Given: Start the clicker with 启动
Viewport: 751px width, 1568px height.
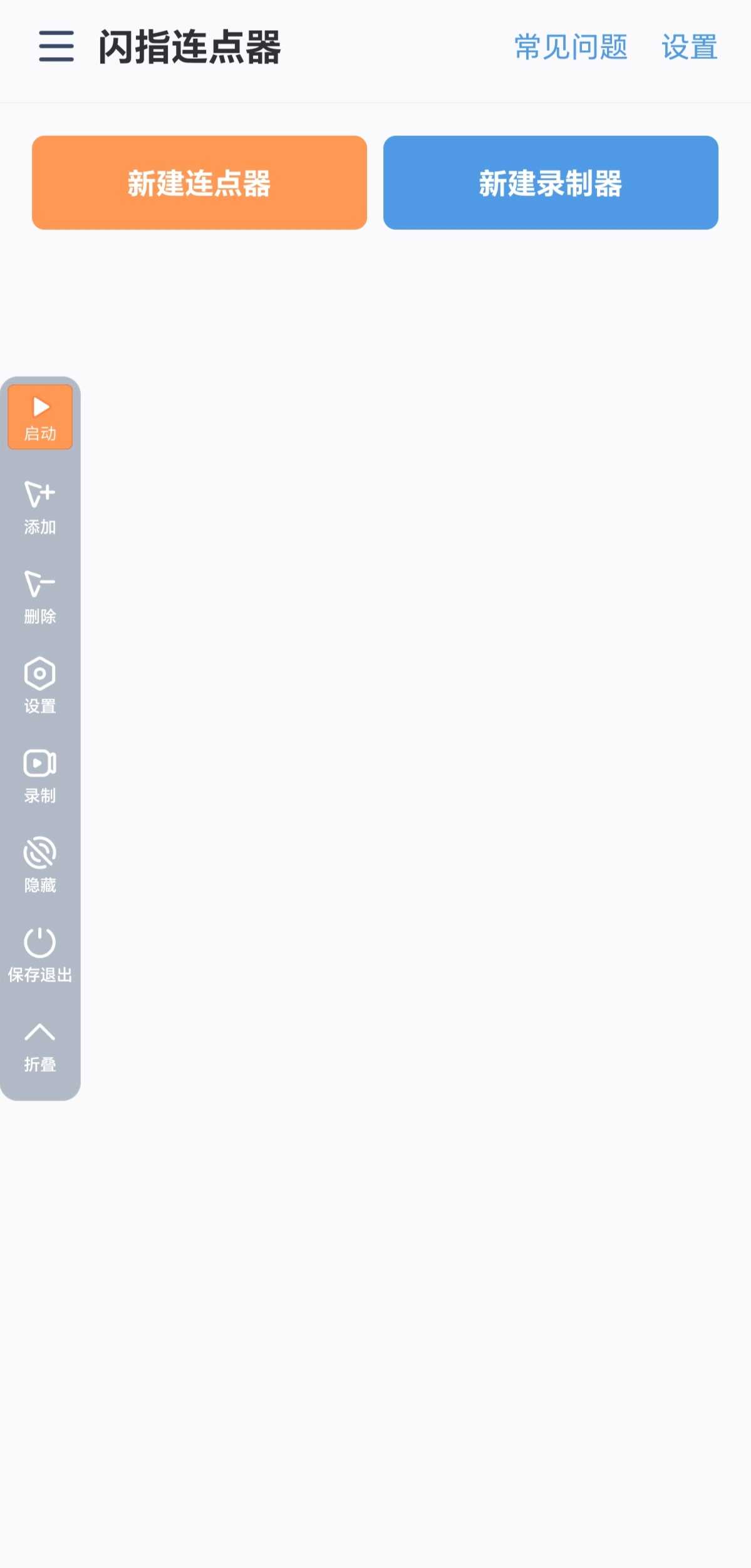Looking at the screenshot, I should pos(40,417).
